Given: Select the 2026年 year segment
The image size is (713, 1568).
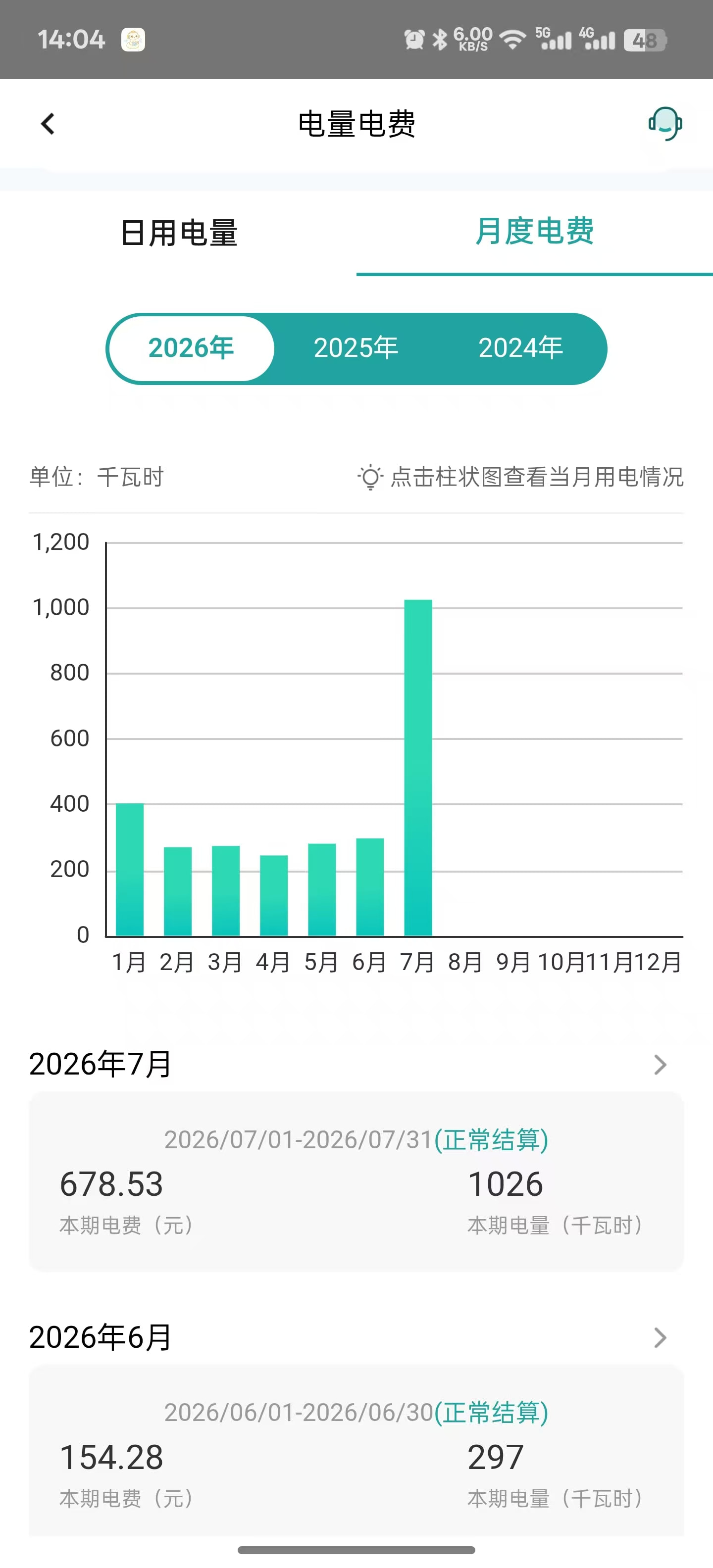Looking at the screenshot, I should point(191,348).
